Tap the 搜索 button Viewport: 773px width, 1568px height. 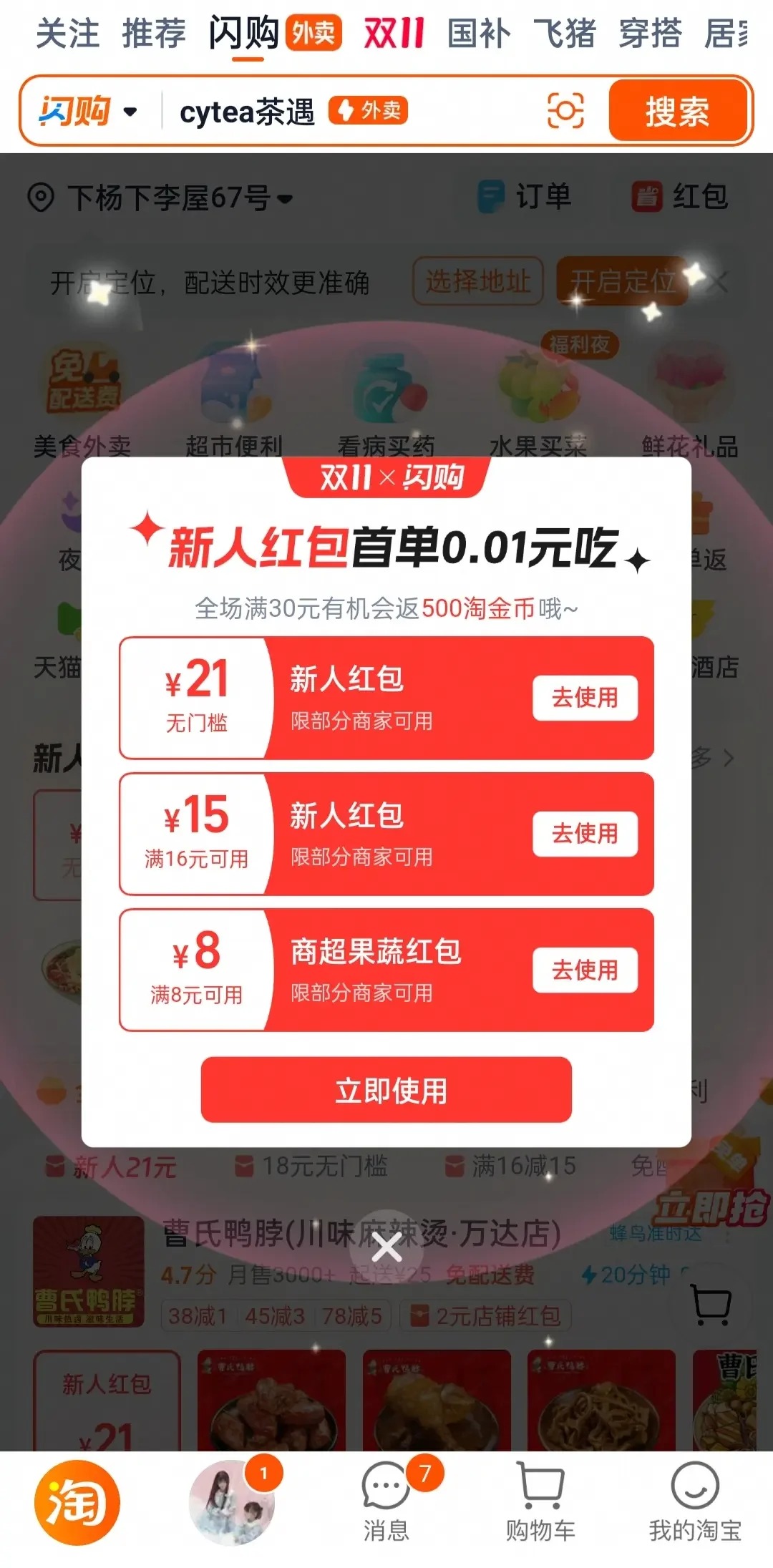pyautogui.click(x=676, y=111)
